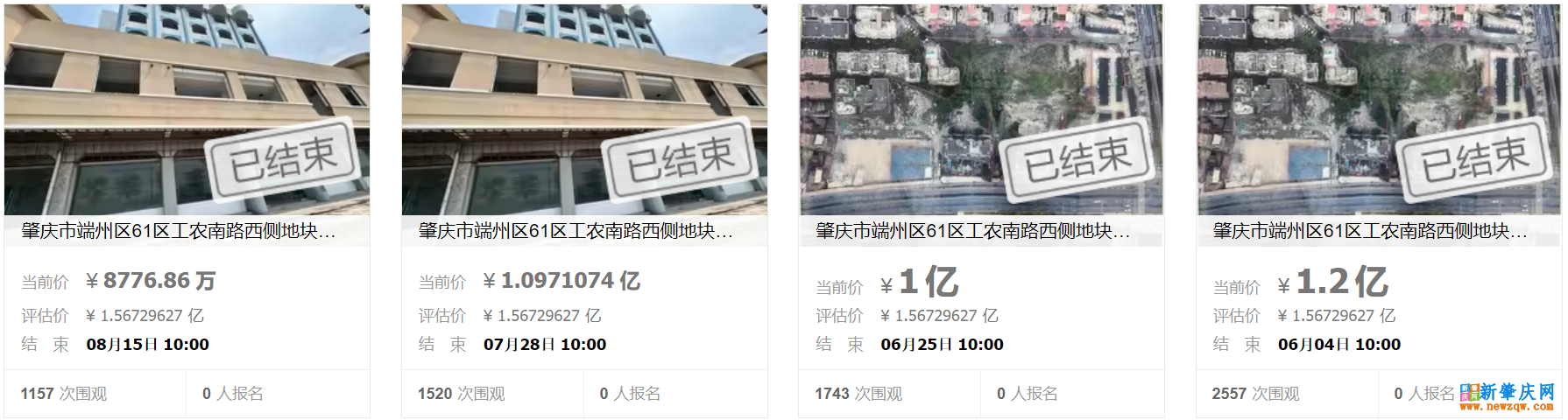Open the listing ending 06月25日 10:00
The image size is (1568, 420).
(972, 231)
